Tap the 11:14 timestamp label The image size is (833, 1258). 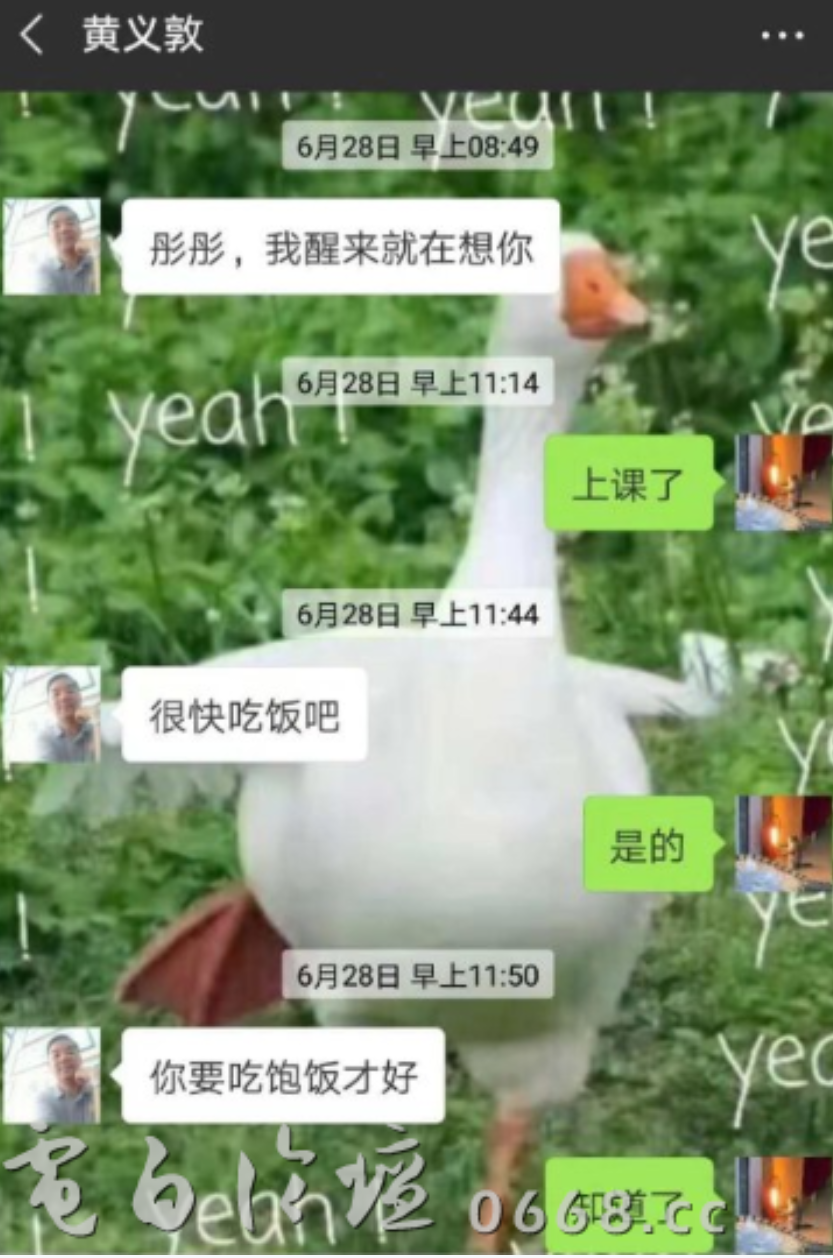[x=416, y=382]
